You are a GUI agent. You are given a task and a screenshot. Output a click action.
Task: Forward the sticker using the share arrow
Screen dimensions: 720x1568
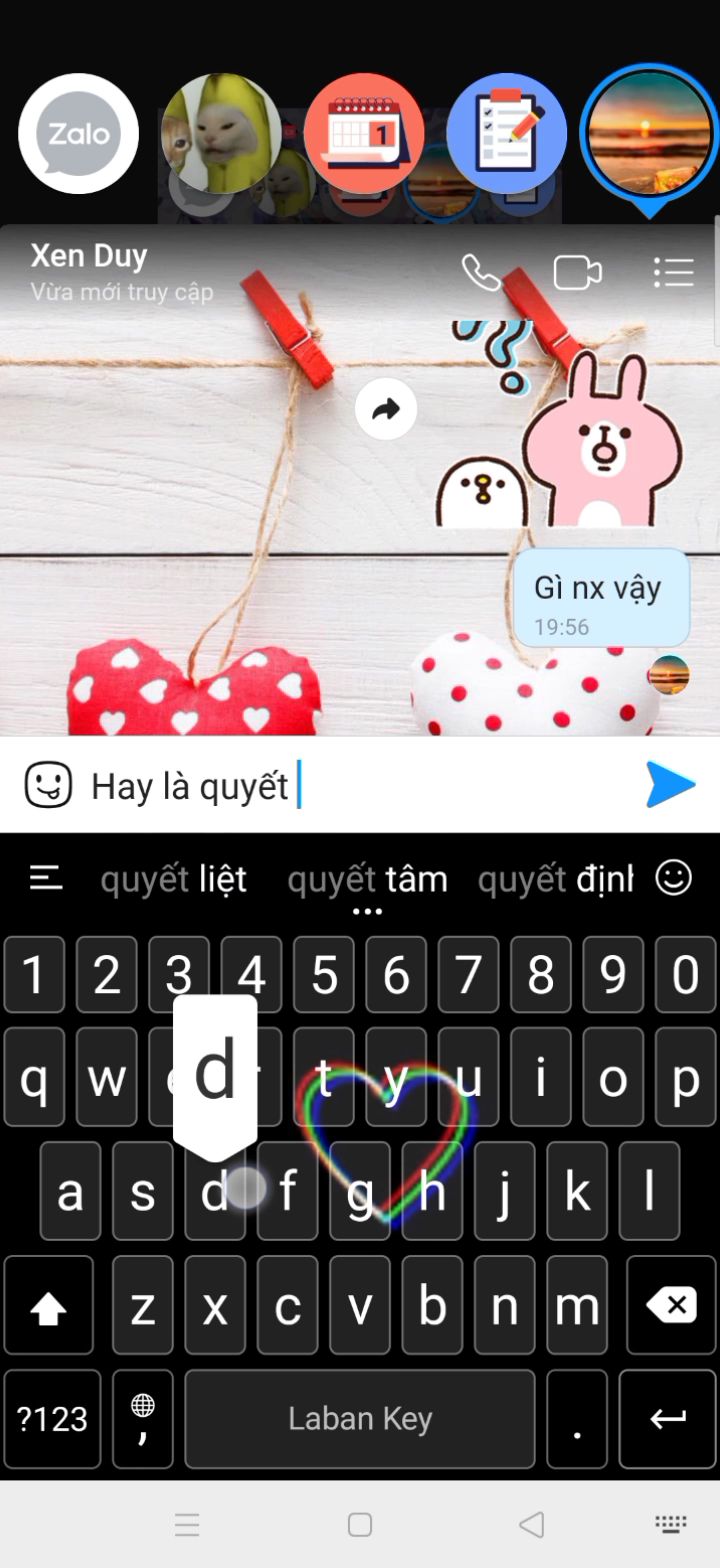pyautogui.click(x=386, y=409)
